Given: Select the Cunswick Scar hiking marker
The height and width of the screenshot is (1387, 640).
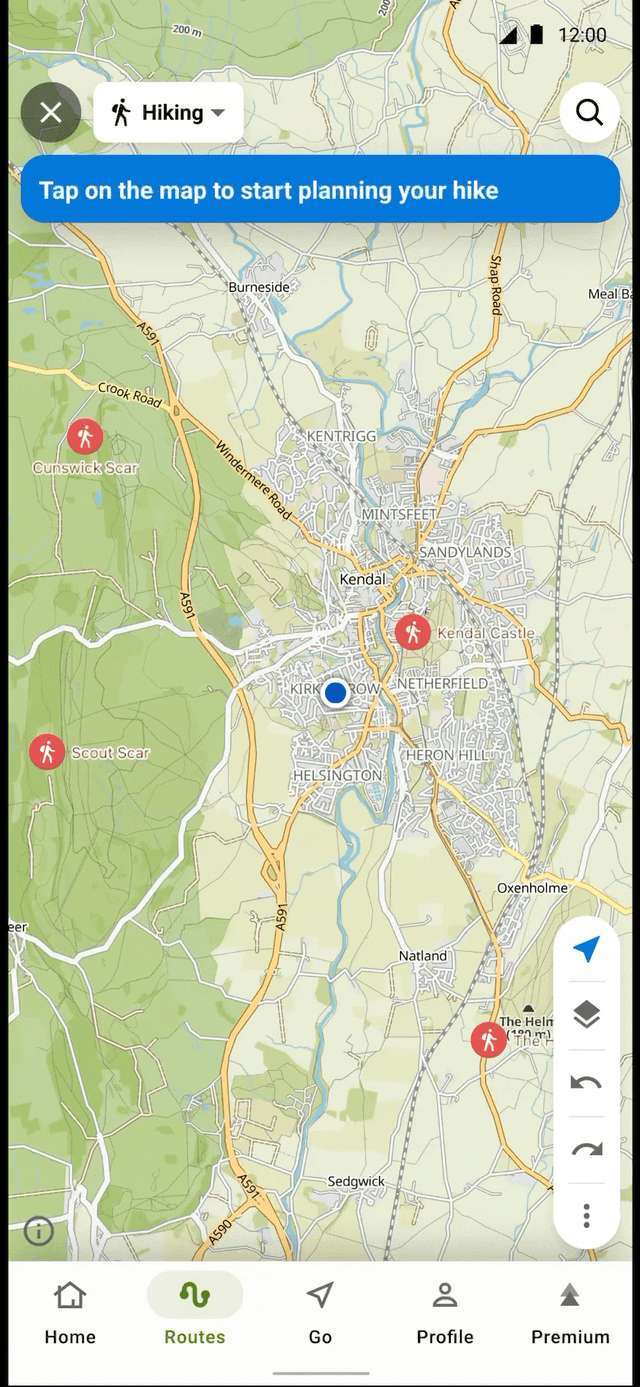Looking at the screenshot, I should [x=85, y=437].
